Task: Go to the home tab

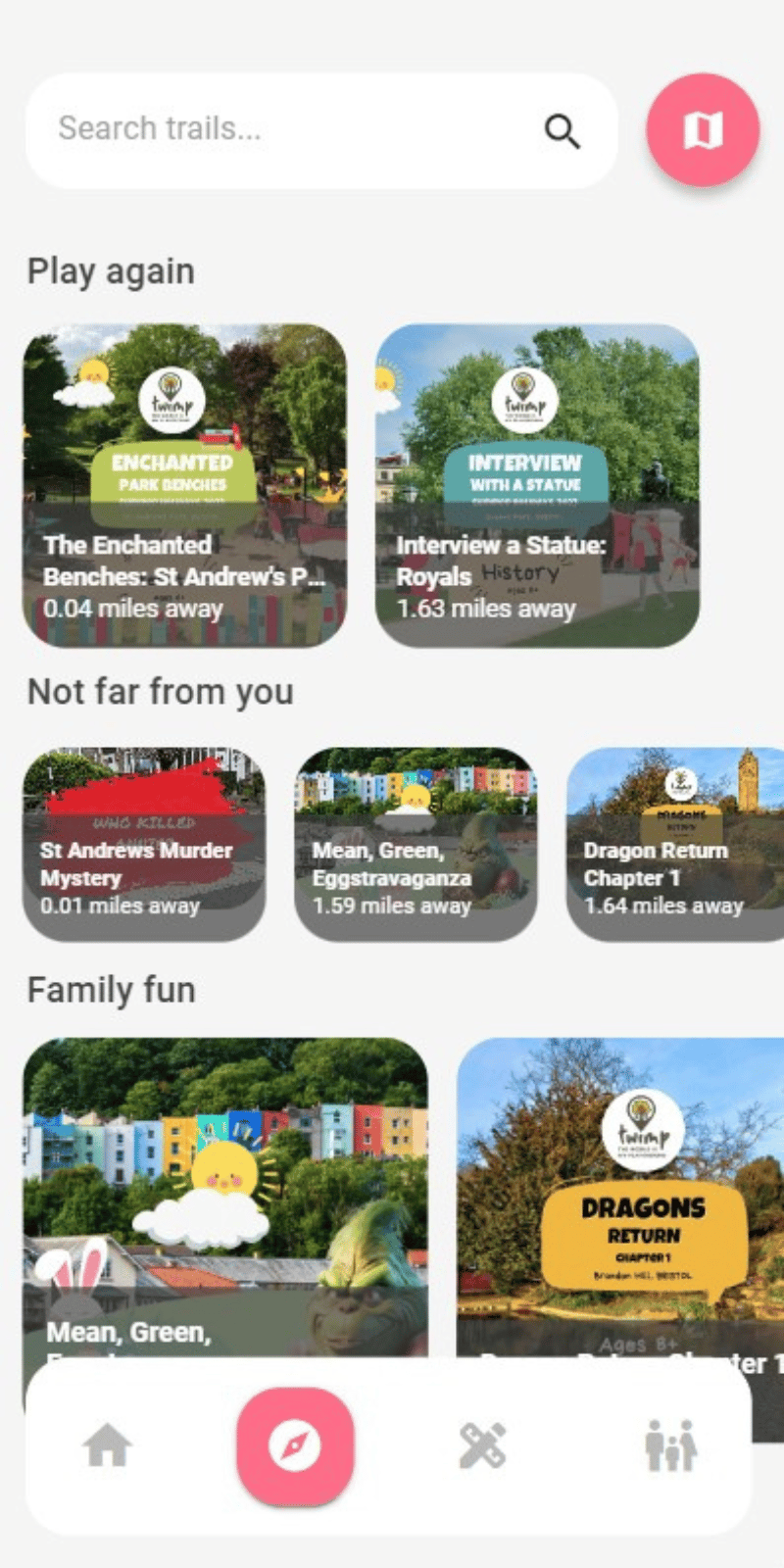Action: [x=108, y=1445]
